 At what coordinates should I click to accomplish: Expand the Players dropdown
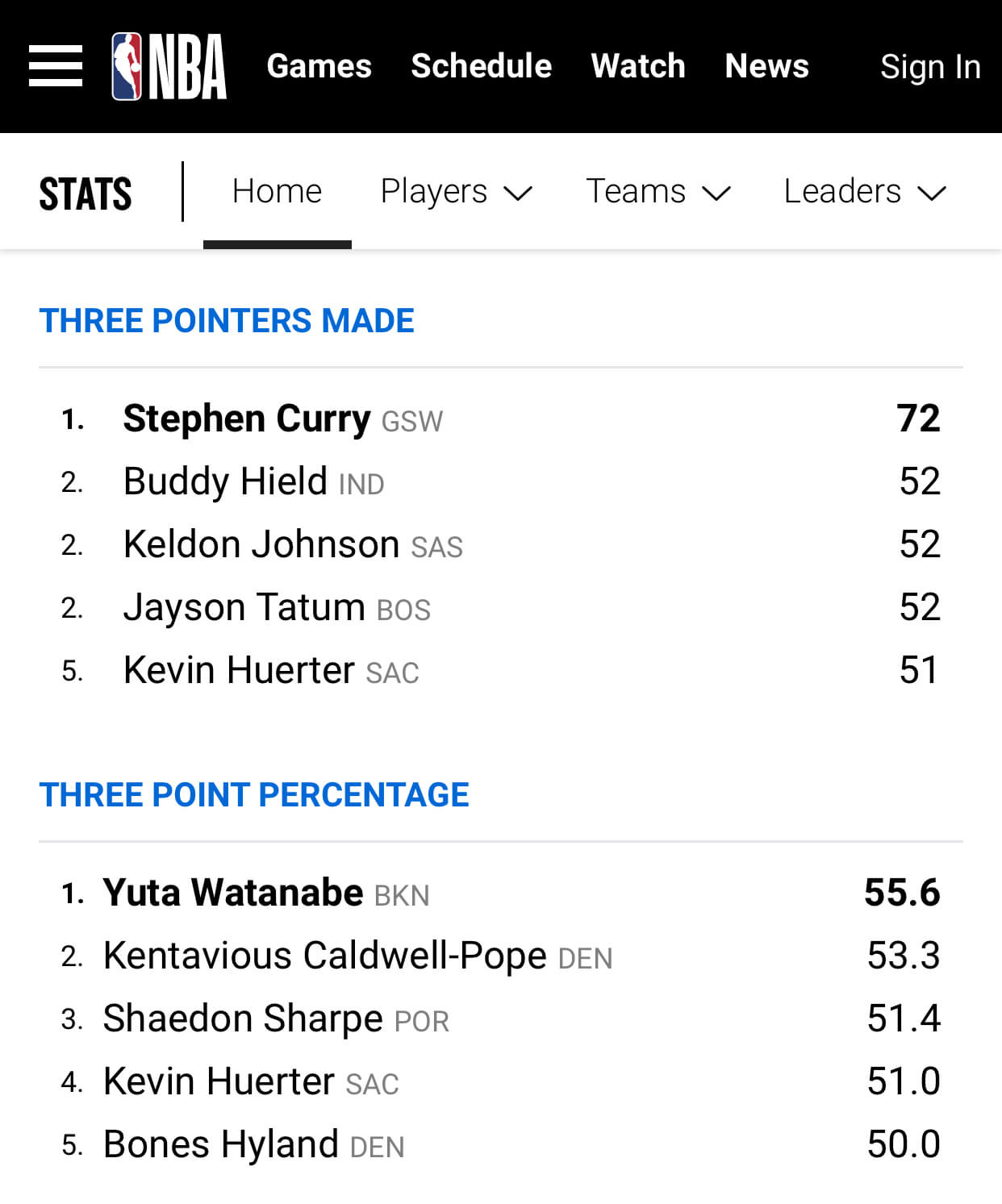pos(456,191)
